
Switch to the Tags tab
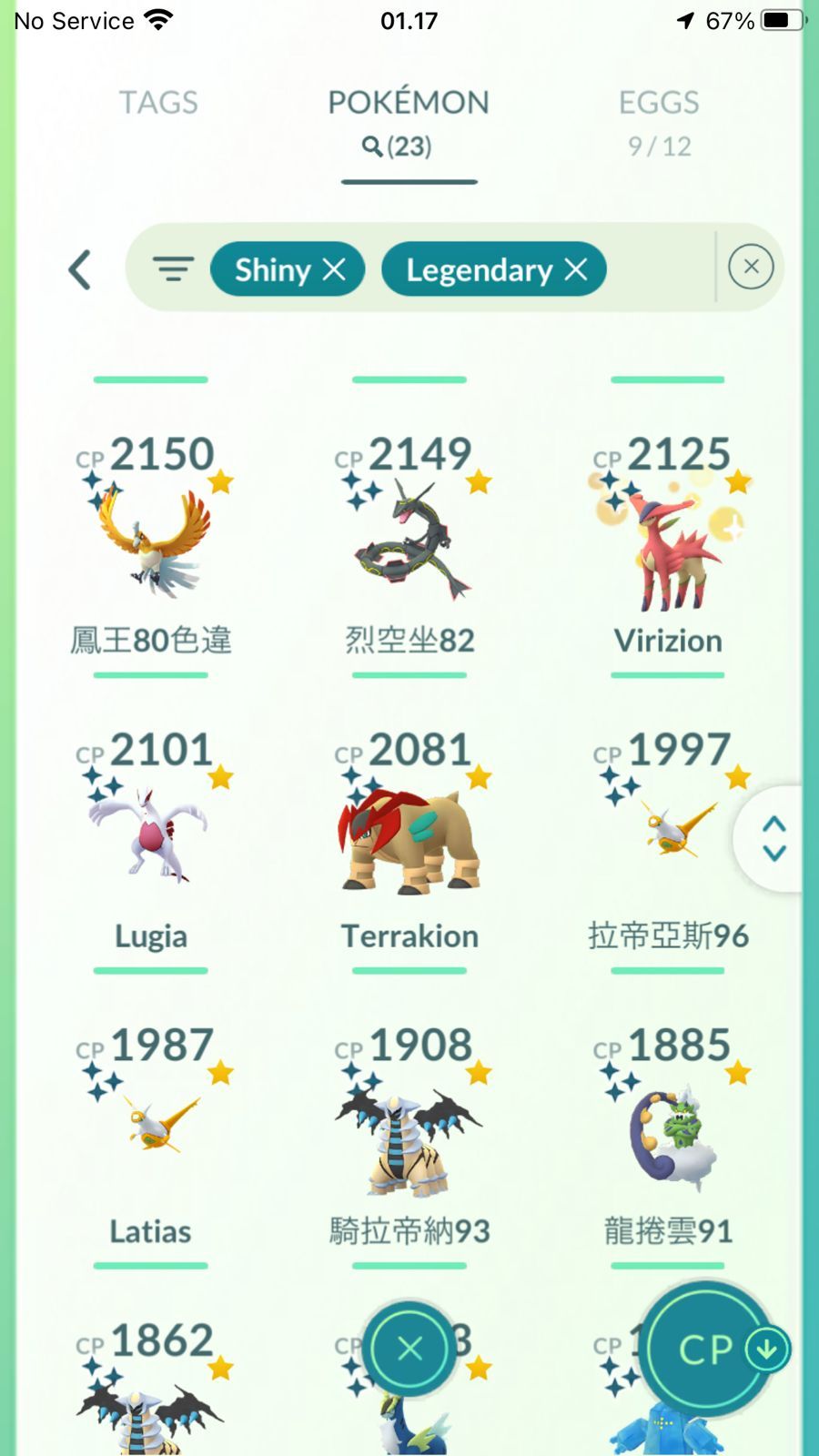point(158,103)
